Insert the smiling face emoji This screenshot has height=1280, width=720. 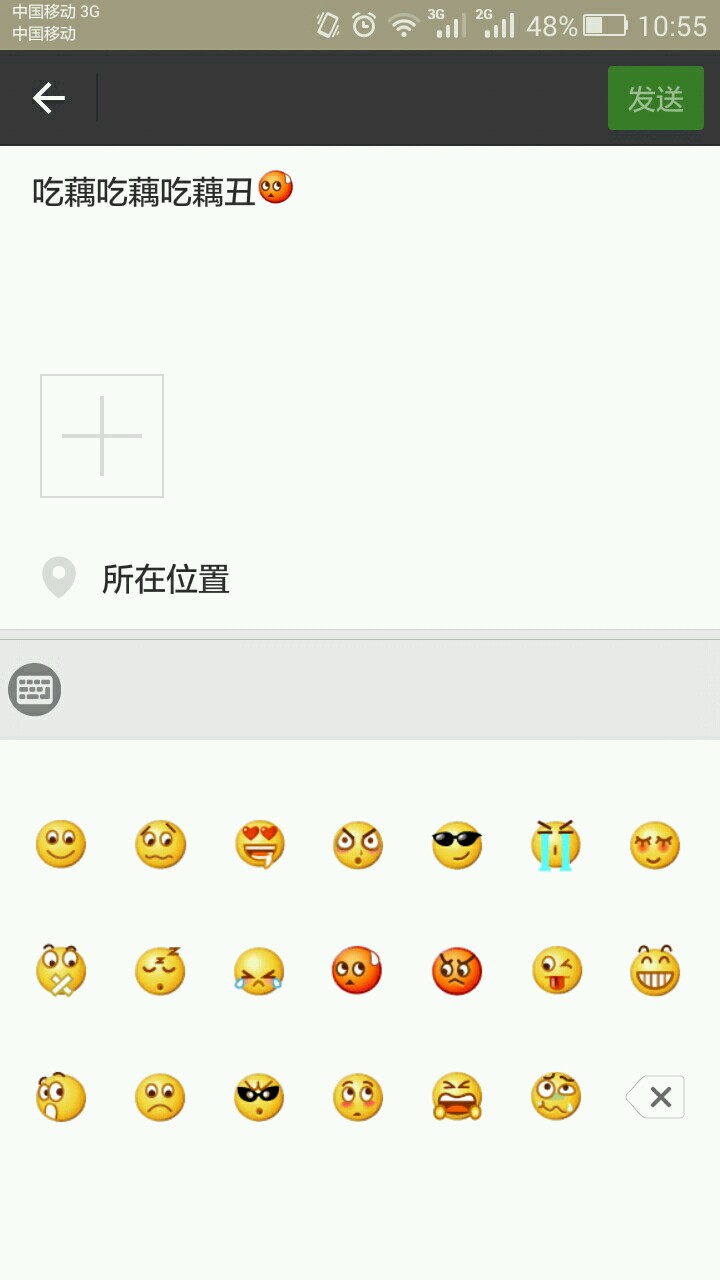point(61,844)
